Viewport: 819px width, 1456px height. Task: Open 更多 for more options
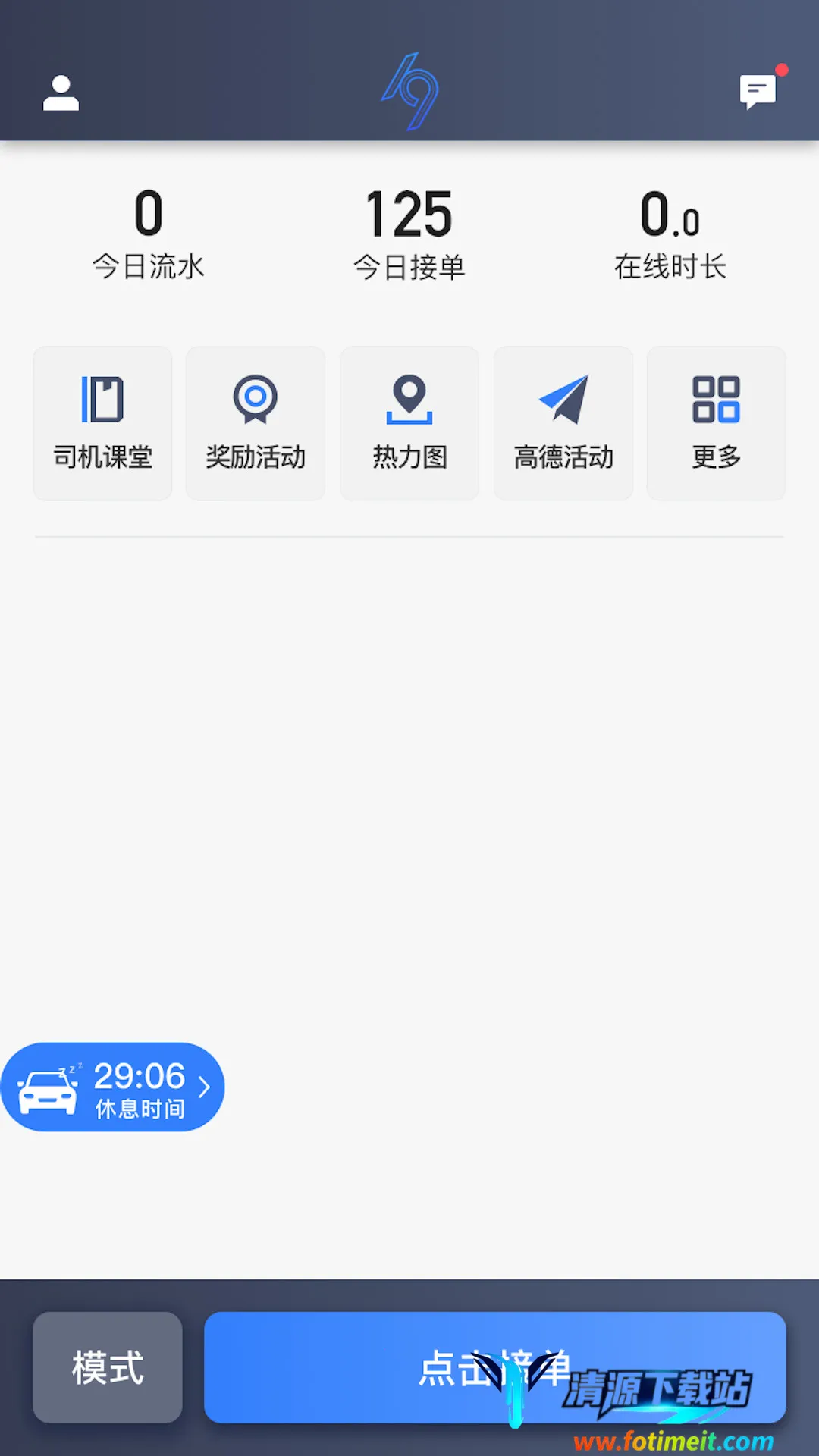716,423
